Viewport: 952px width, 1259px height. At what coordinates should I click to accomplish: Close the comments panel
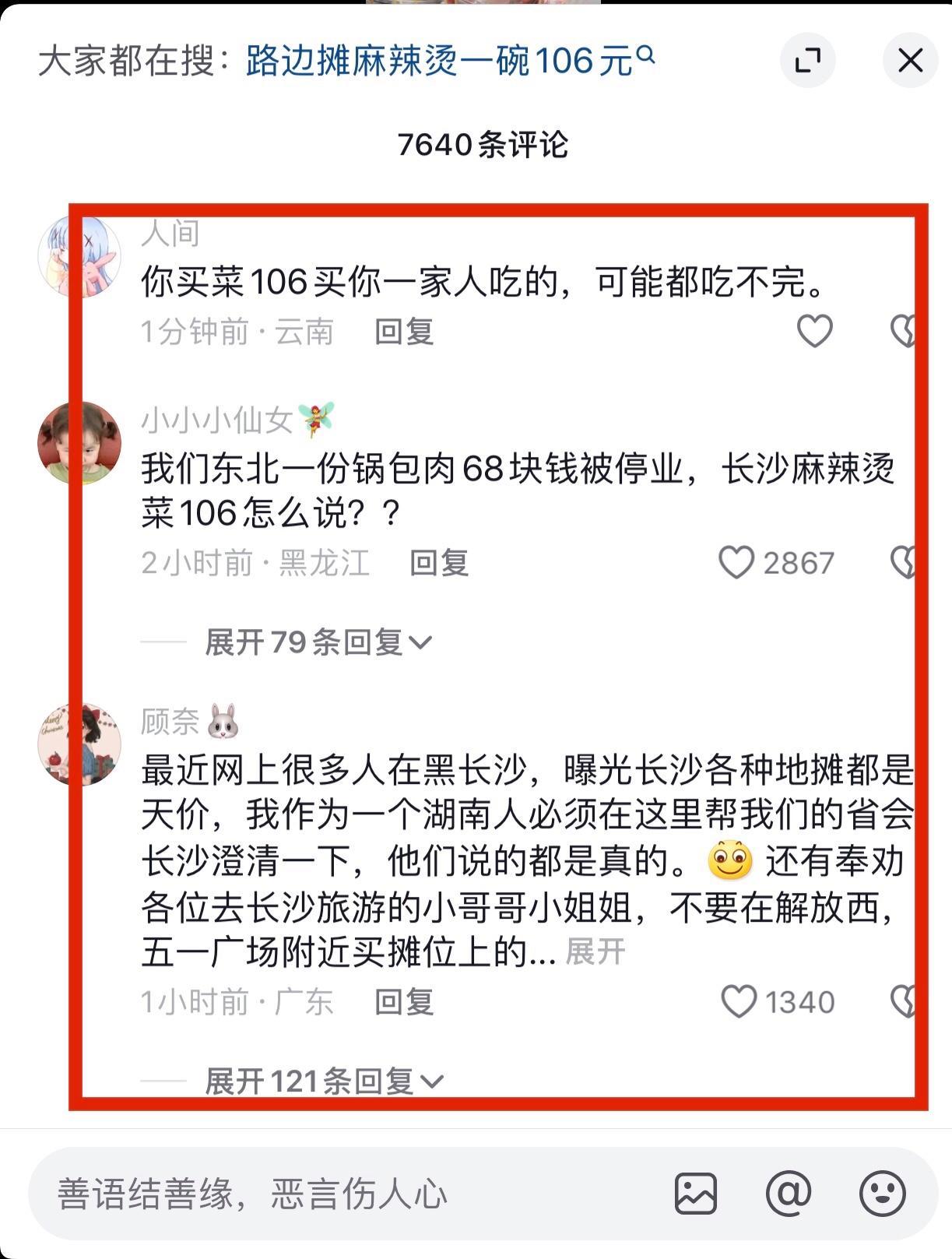coord(910,60)
